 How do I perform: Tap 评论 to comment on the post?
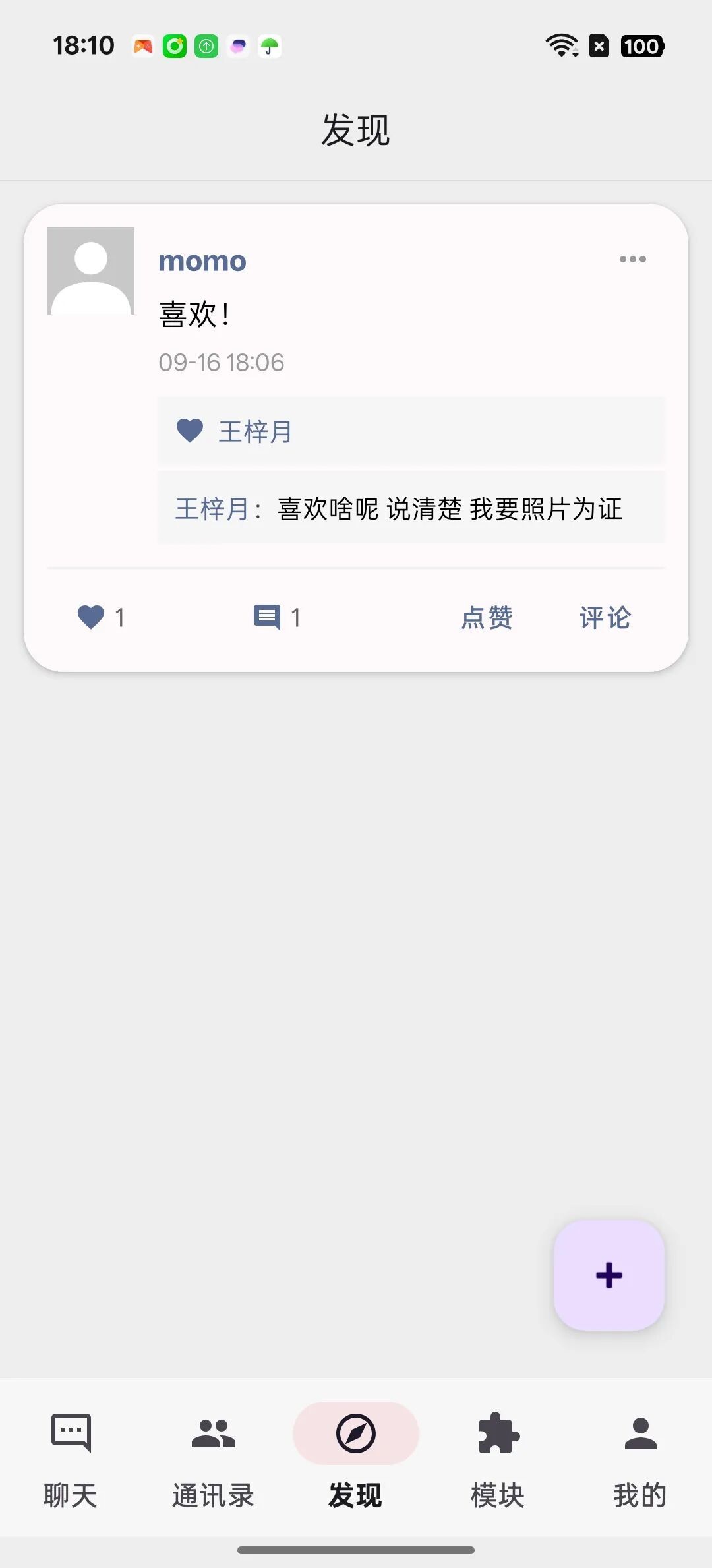point(605,618)
